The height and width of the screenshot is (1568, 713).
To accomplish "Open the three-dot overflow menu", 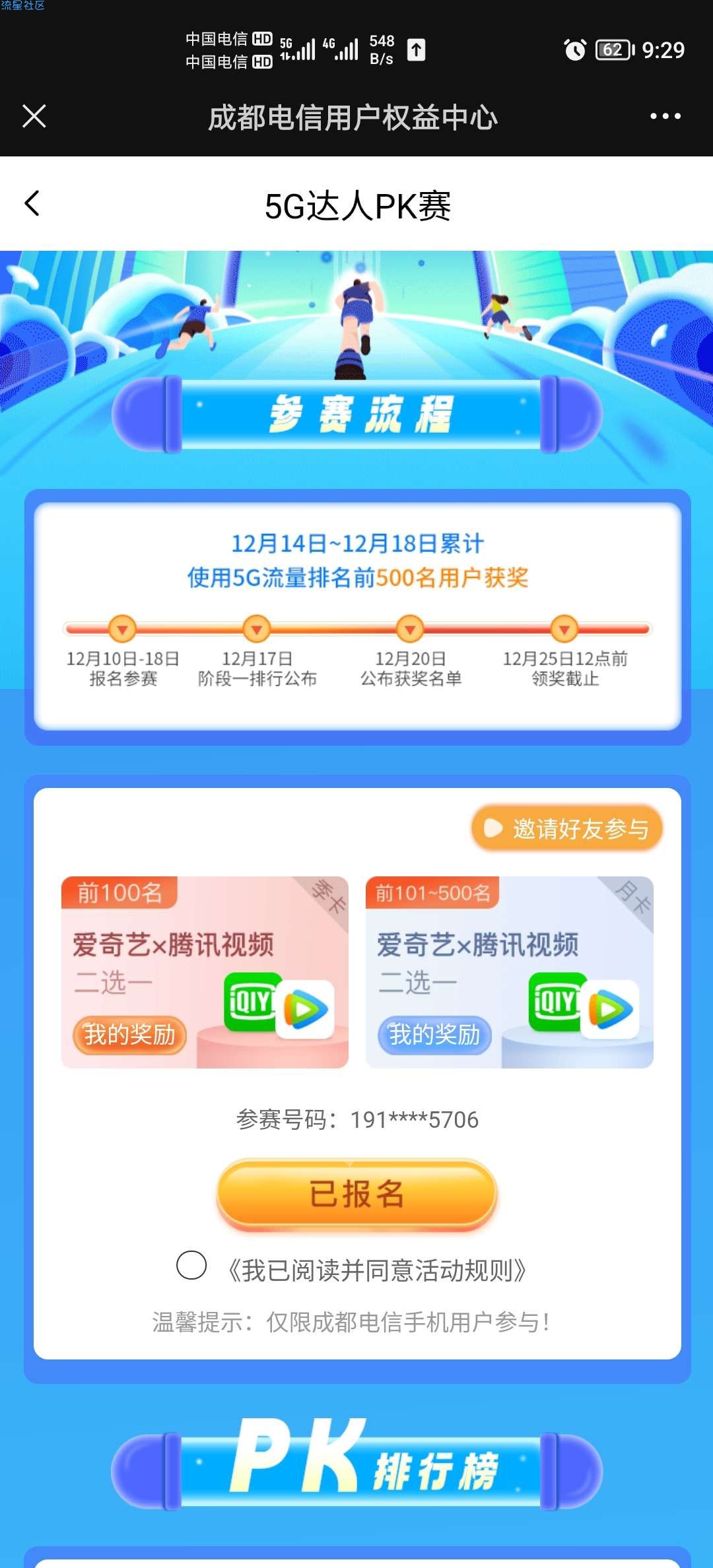I will (665, 116).
